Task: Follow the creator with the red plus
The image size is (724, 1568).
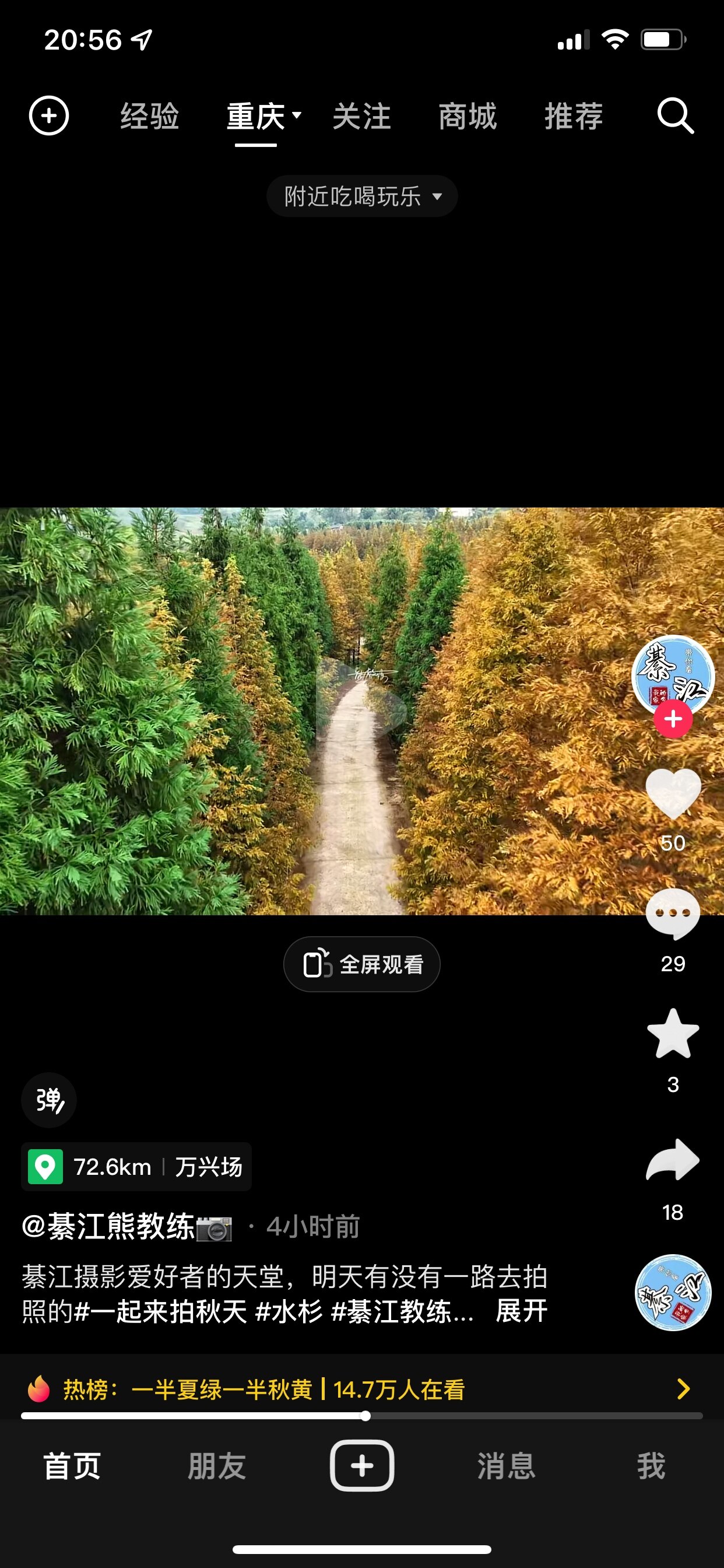Action: point(672,719)
